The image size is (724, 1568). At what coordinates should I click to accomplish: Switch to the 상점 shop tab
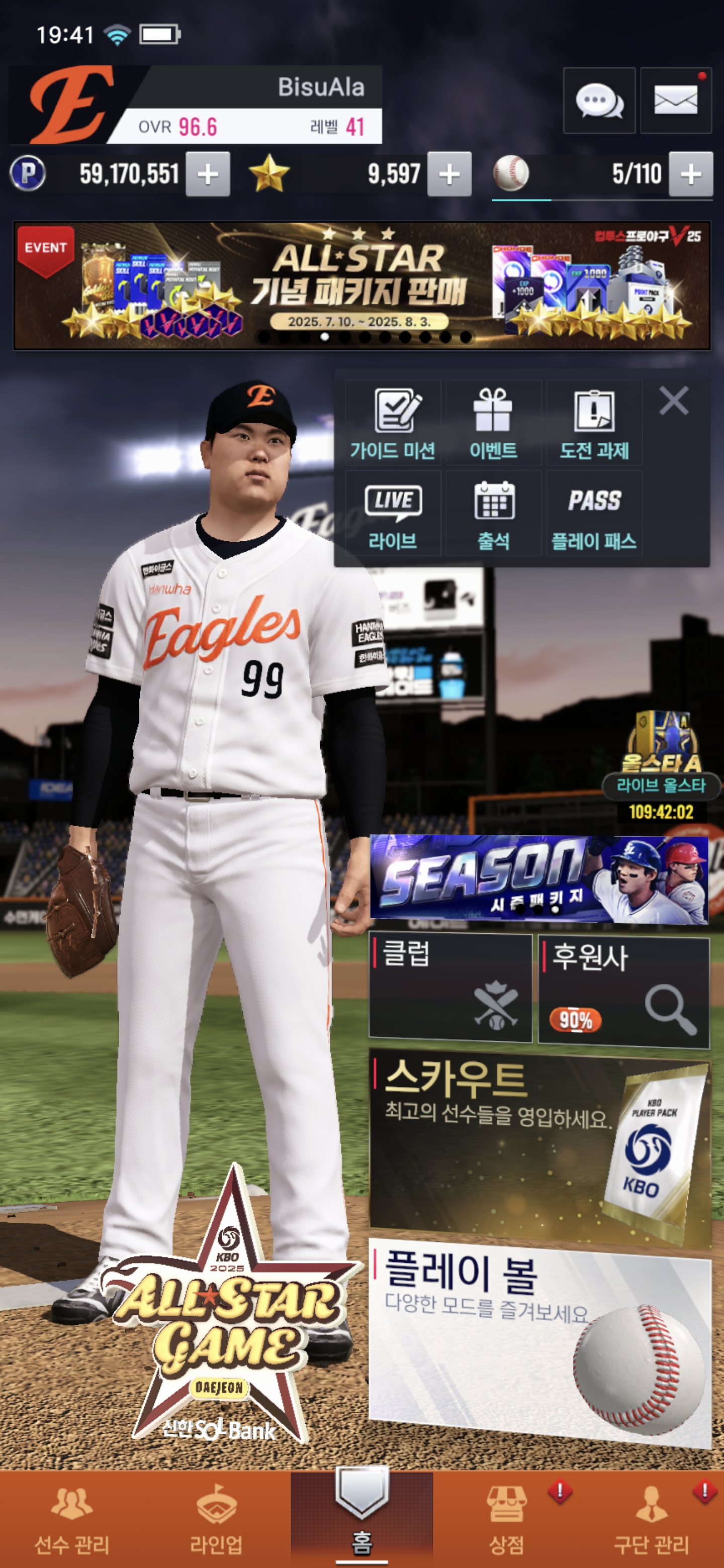pos(507,1519)
